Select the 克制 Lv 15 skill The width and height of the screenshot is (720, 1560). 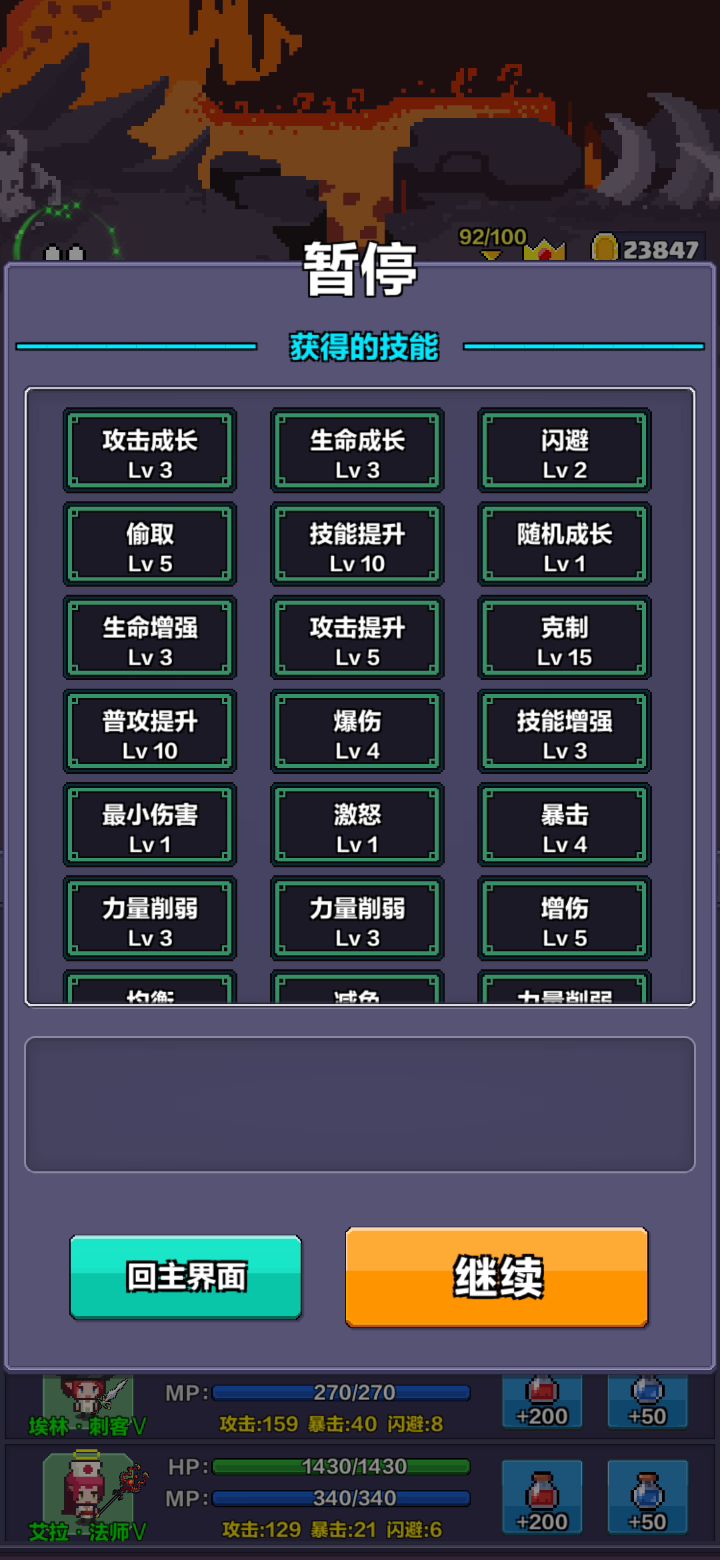pos(565,639)
